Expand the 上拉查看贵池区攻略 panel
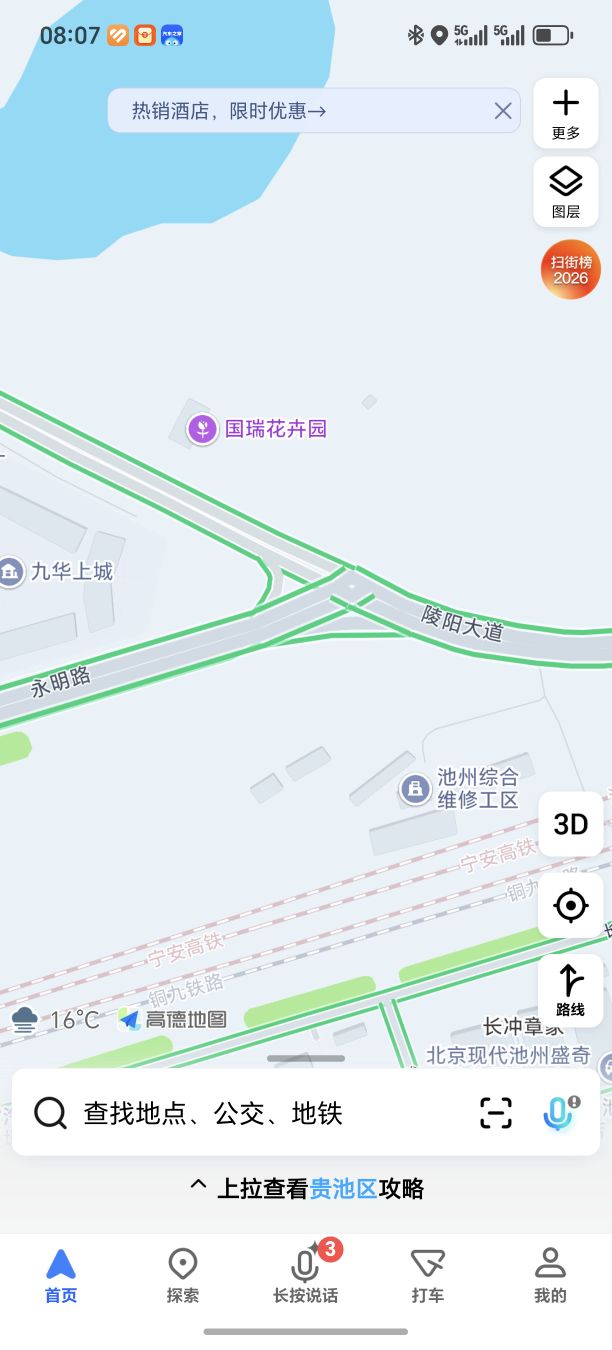The height and width of the screenshot is (1350, 612). [x=306, y=1188]
